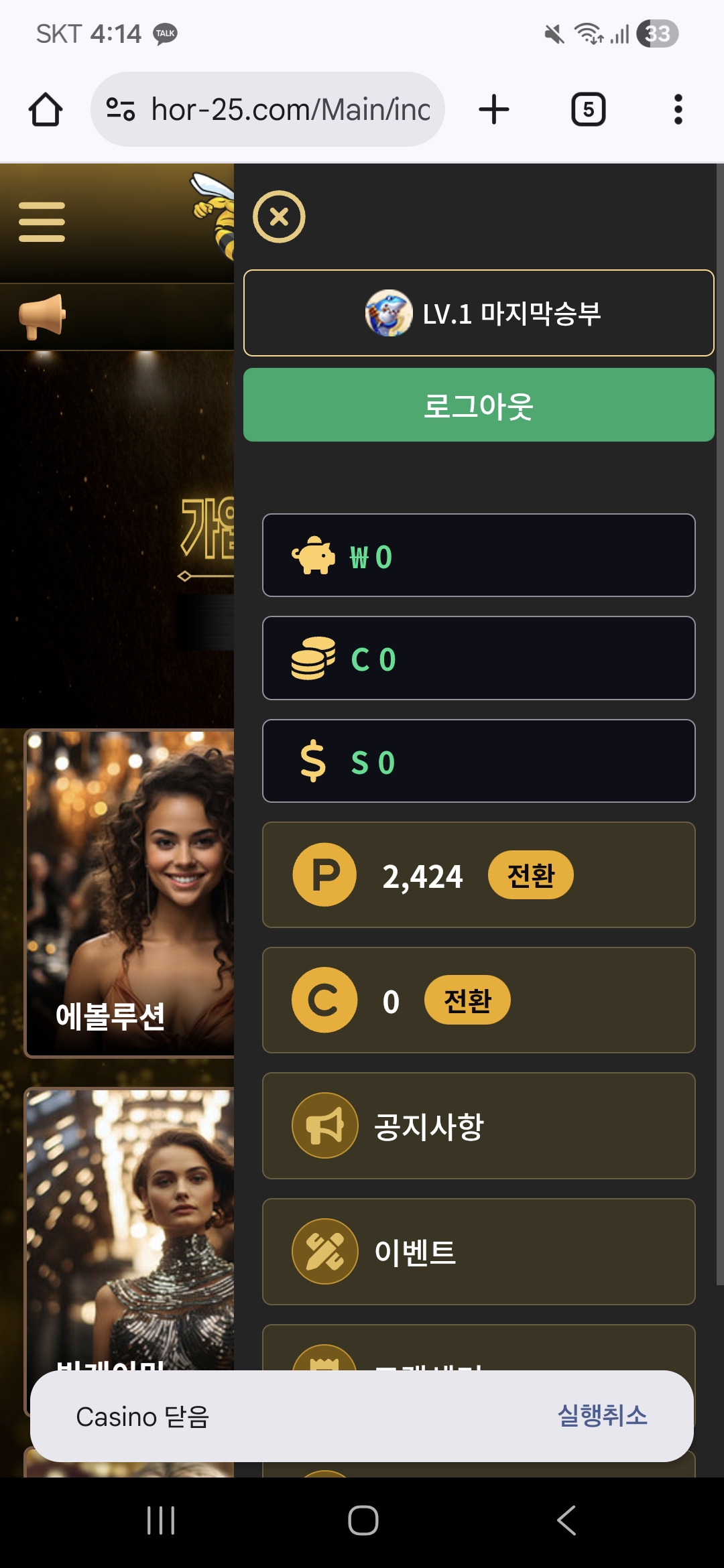724x1568 pixels.
Task: Tap the 로그아웃 button
Action: click(479, 405)
